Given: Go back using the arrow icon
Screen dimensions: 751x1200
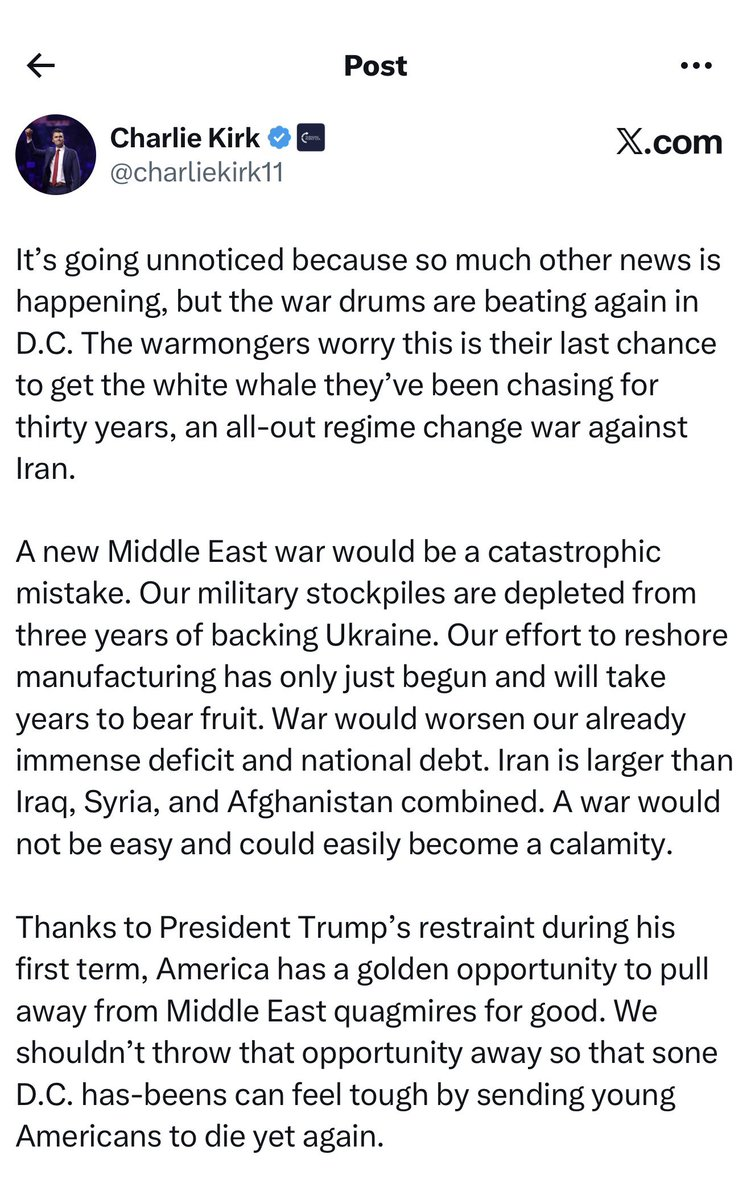Looking at the screenshot, I should tap(41, 66).
